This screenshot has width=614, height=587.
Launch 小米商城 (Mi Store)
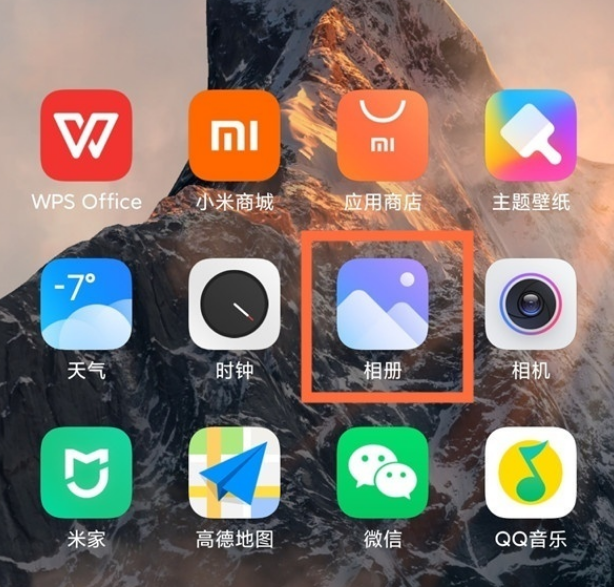234,136
